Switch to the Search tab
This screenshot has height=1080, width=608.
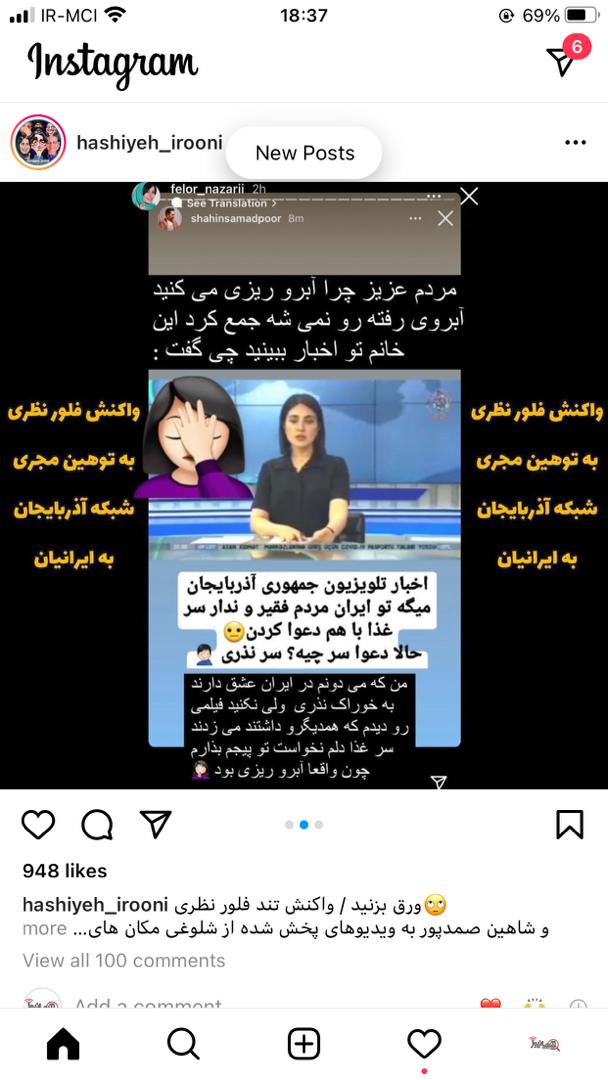183,1044
